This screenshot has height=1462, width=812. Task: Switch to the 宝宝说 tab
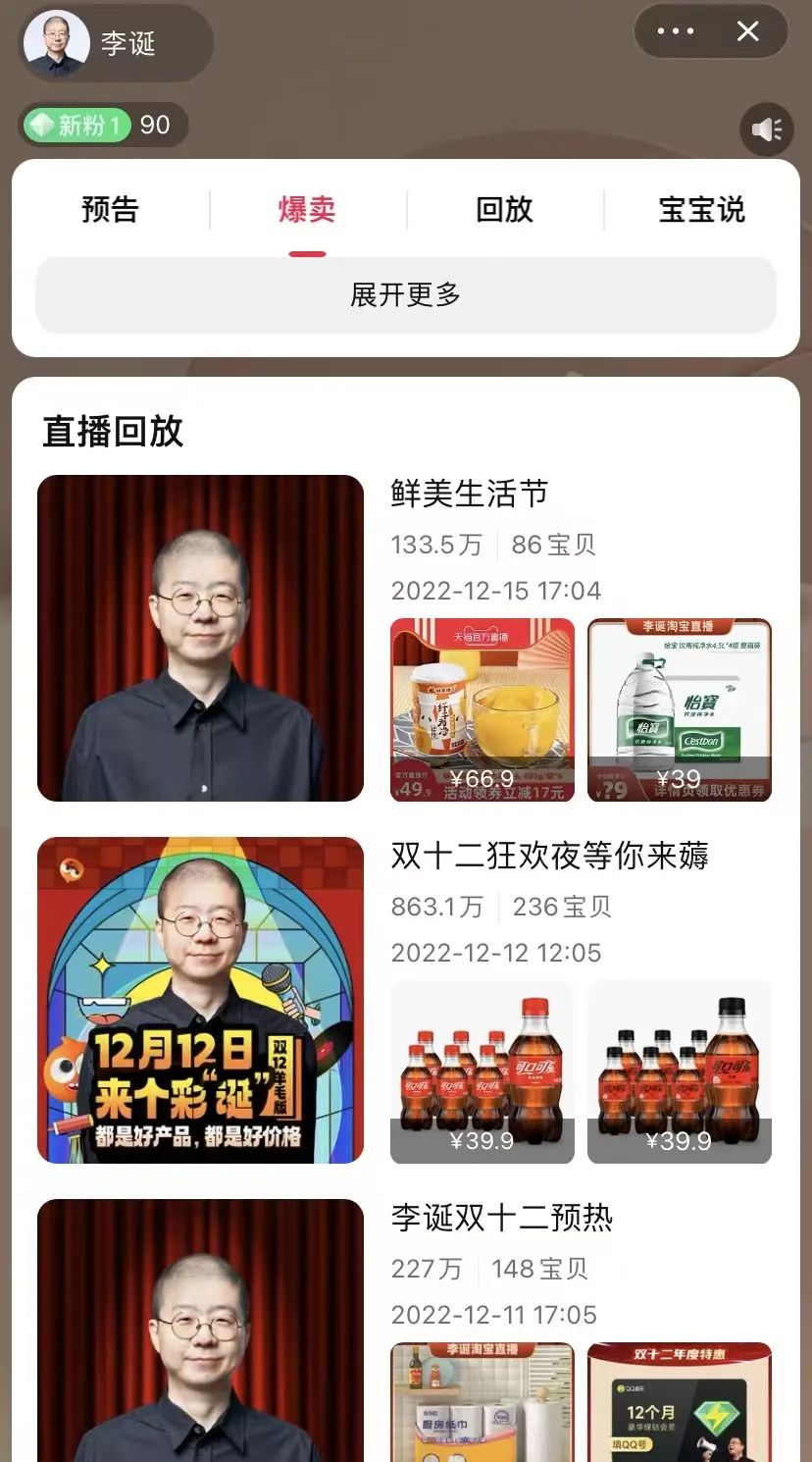coord(701,210)
